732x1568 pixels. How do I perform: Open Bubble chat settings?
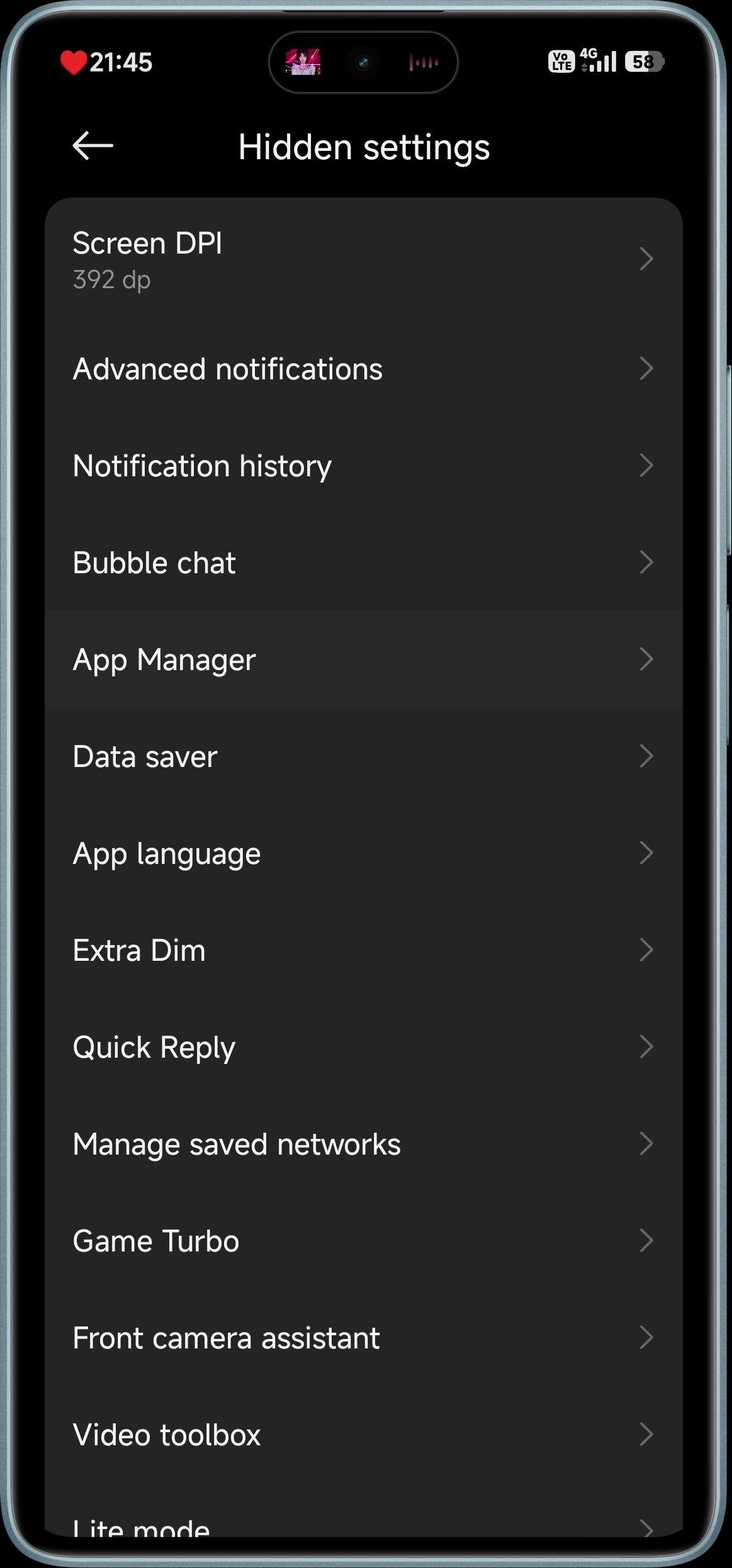[x=363, y=563]
